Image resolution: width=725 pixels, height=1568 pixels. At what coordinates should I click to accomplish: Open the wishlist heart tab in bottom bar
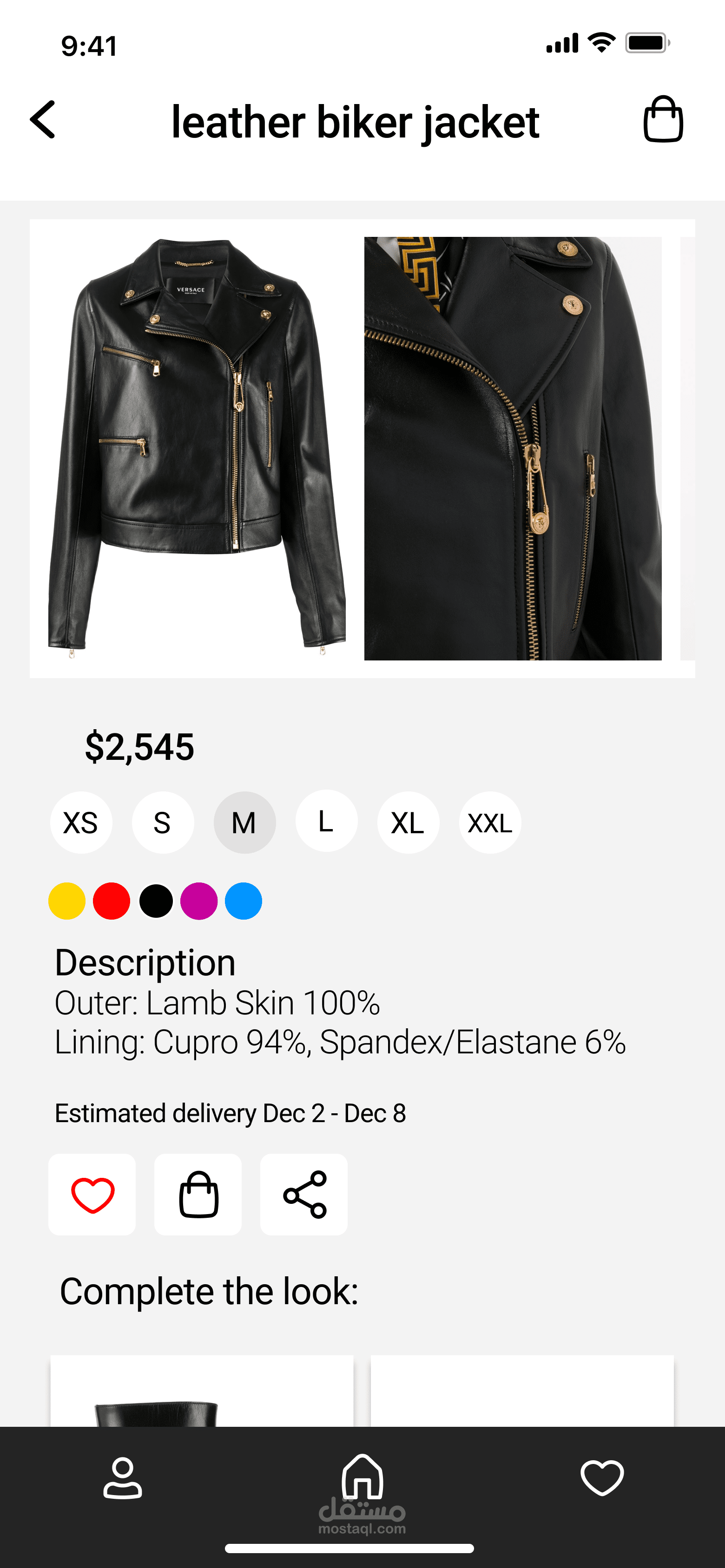602,1477
